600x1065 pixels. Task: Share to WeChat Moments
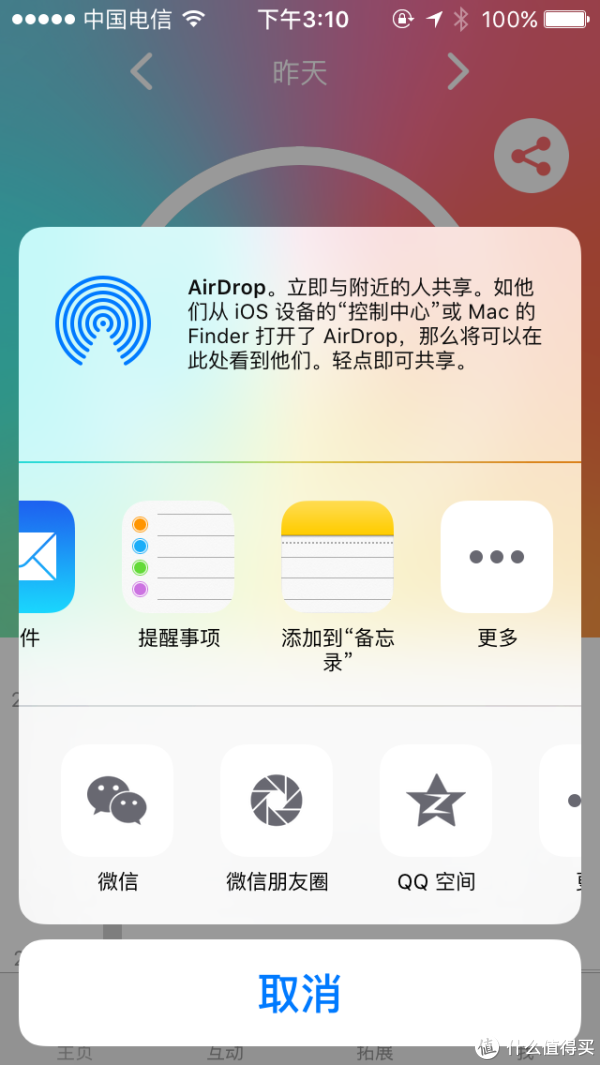pos(277,800)
